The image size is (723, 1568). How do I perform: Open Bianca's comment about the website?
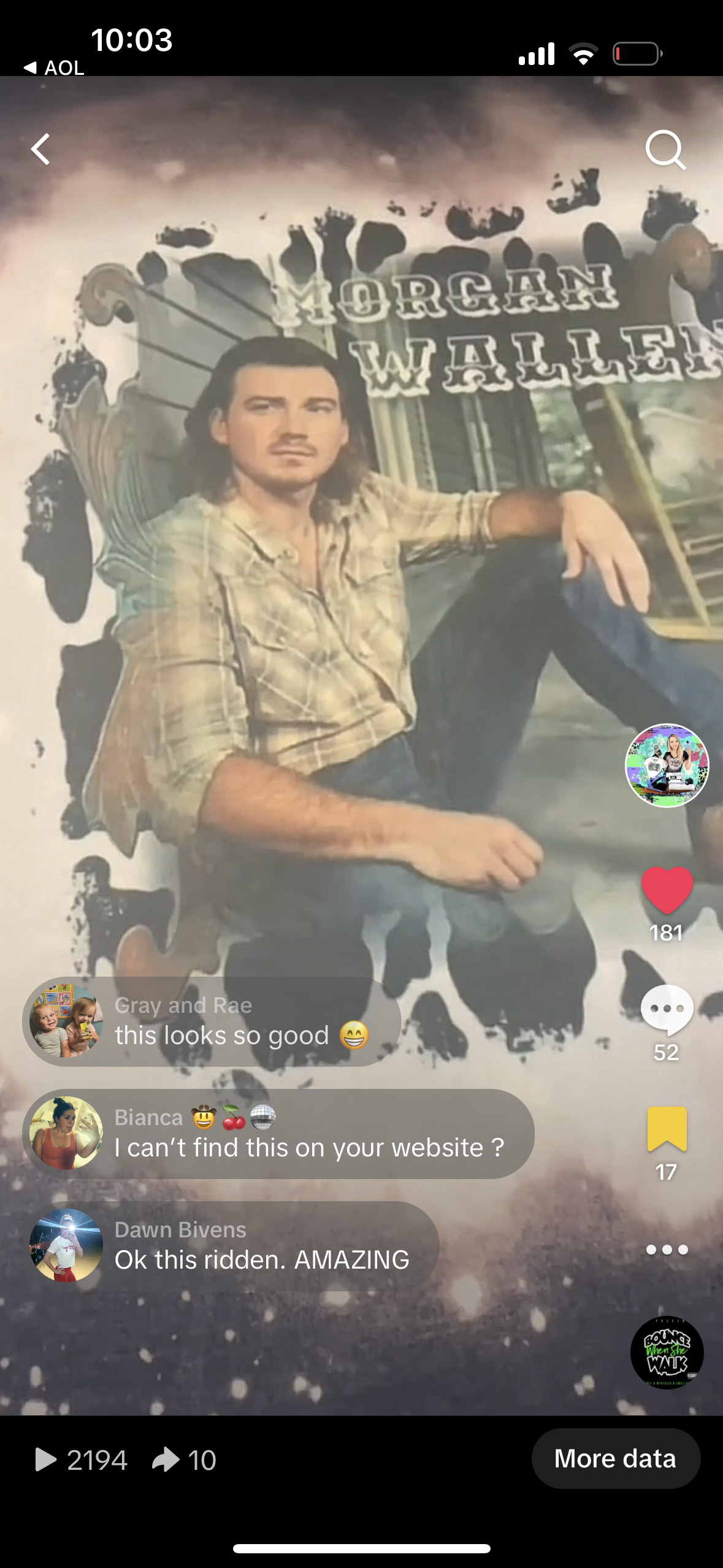pos(278,1134)
